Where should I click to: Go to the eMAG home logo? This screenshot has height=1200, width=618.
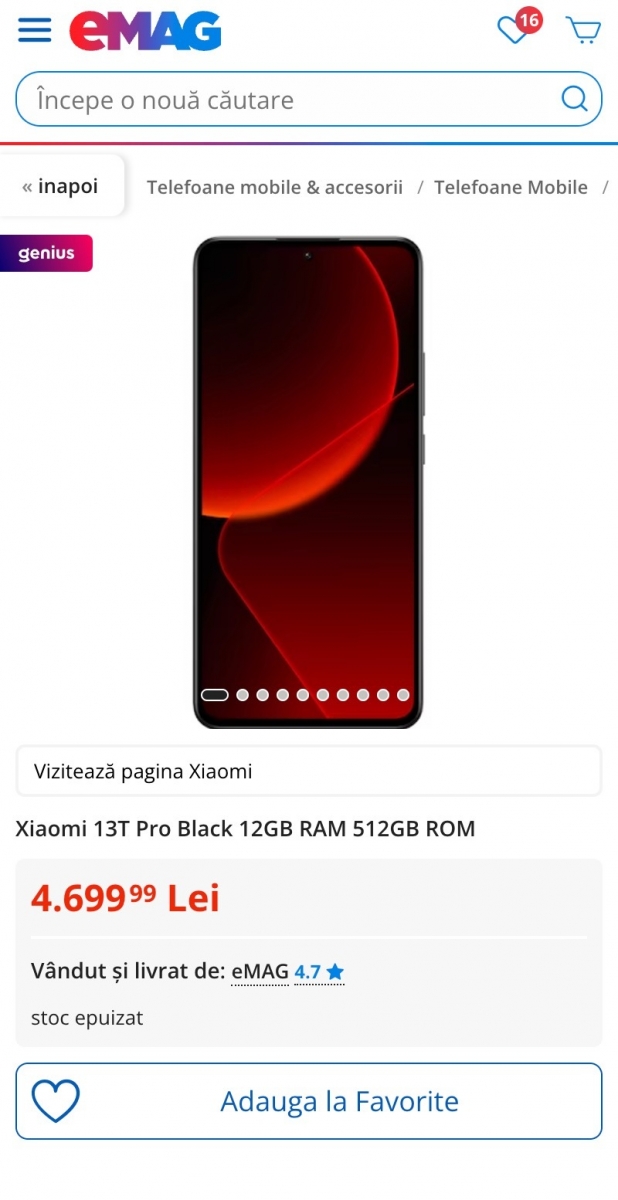click(x=145, y=31)
